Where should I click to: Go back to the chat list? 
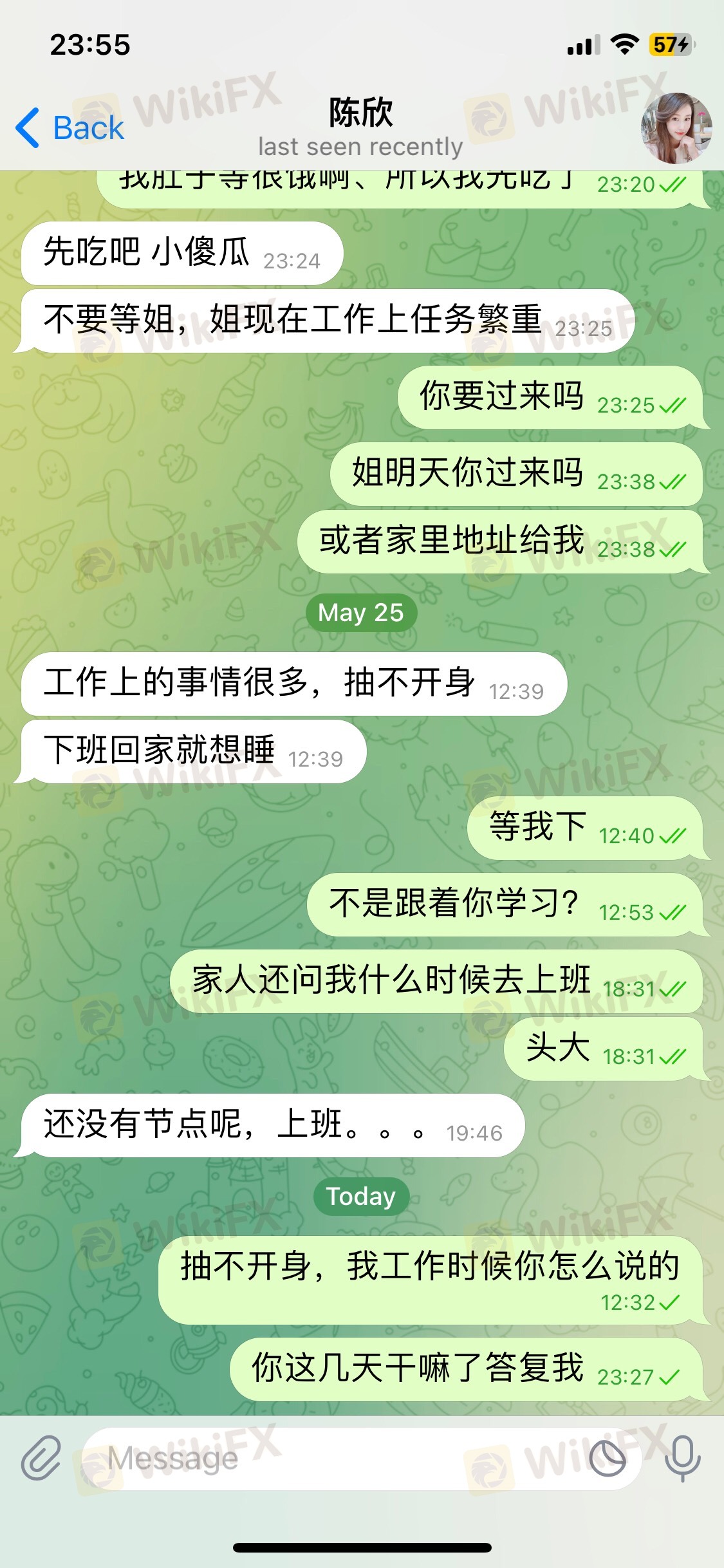70,127
